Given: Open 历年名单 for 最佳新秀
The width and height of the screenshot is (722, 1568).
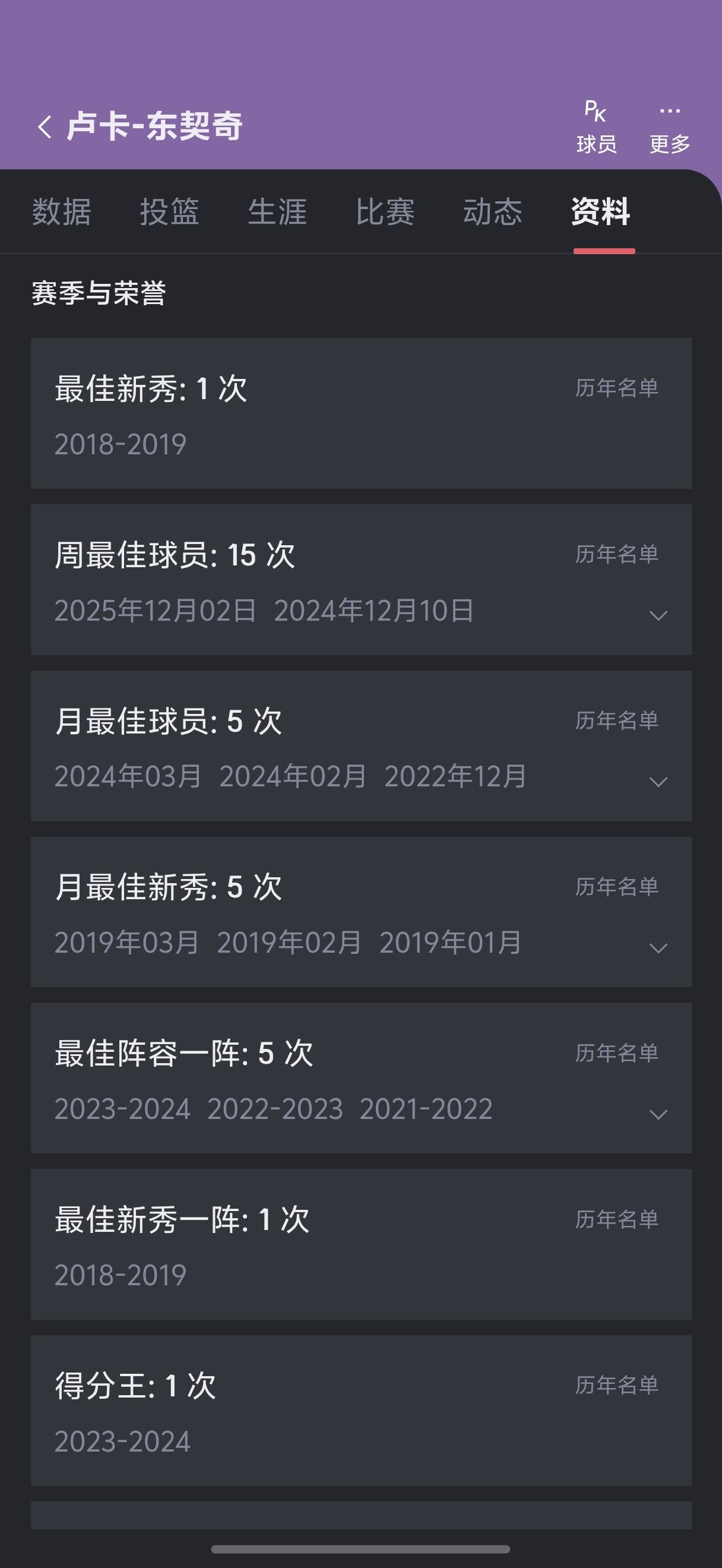Looking at the screenshot, I should pyautogui.click(x=617, y=388).
